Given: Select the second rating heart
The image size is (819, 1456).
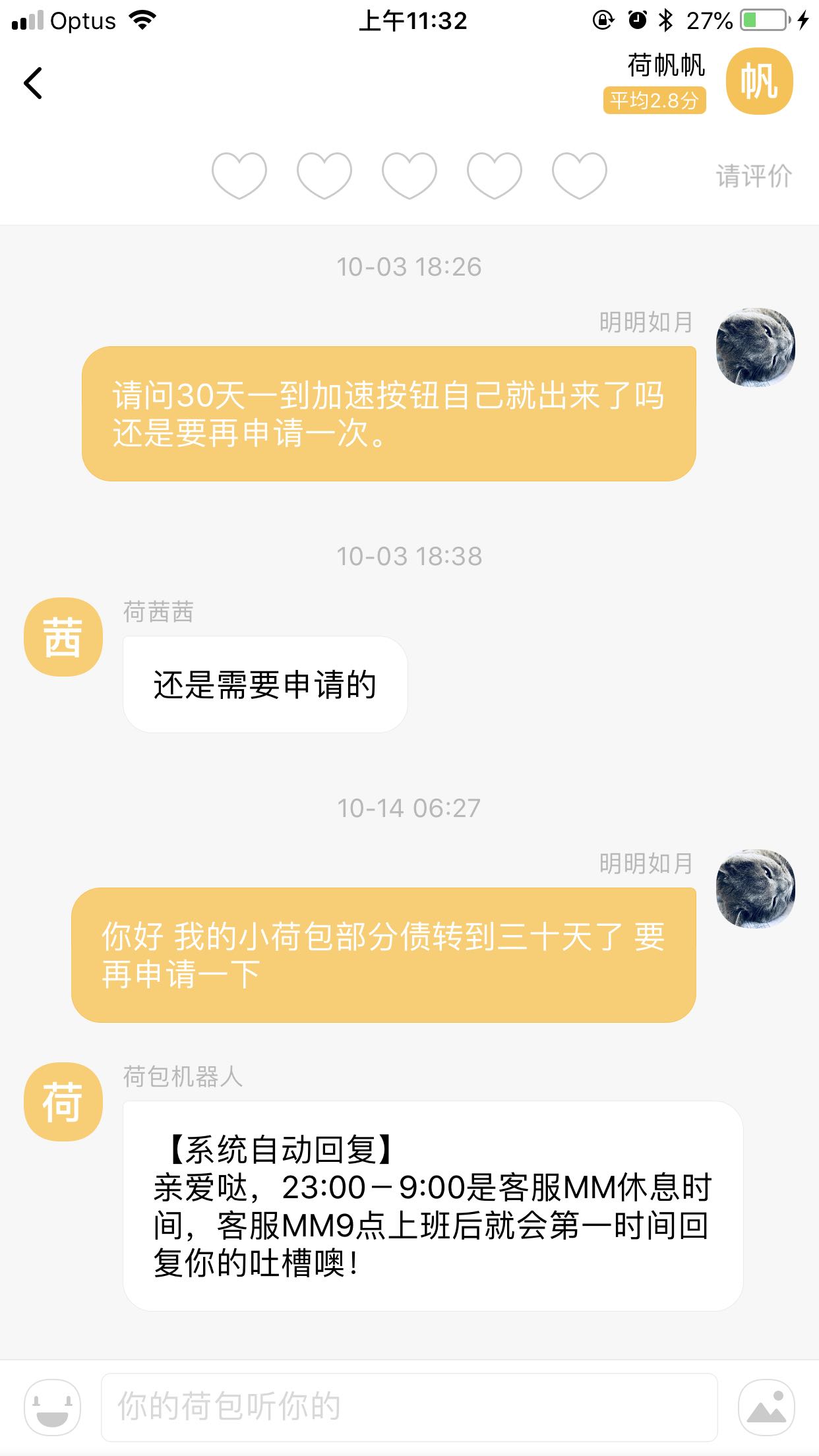Looking at the screenshot, I should coord(324,175).
